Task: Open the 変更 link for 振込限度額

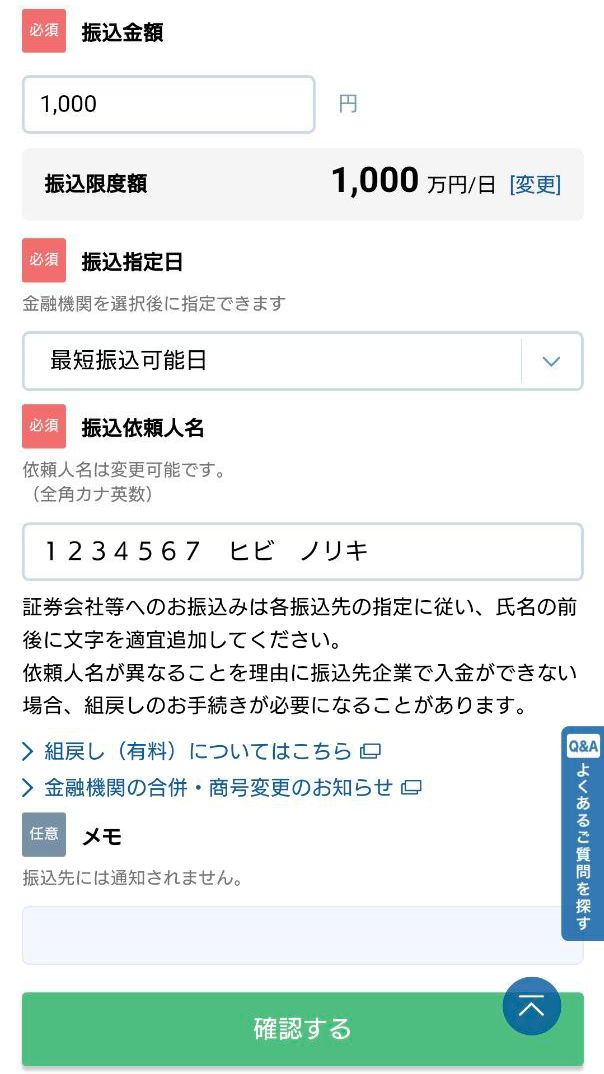Action: point(535,185)
